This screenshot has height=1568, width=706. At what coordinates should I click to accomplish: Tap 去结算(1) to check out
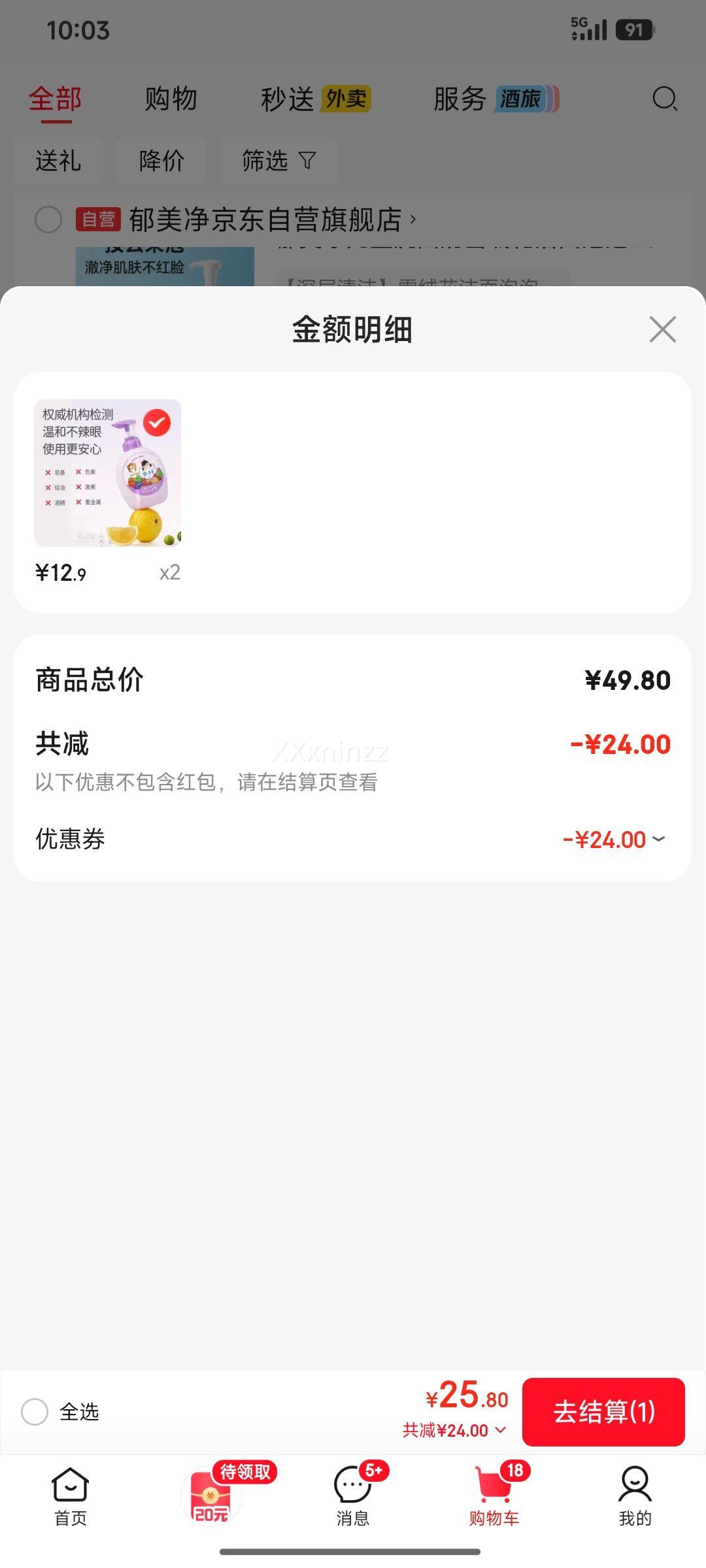603,1412
